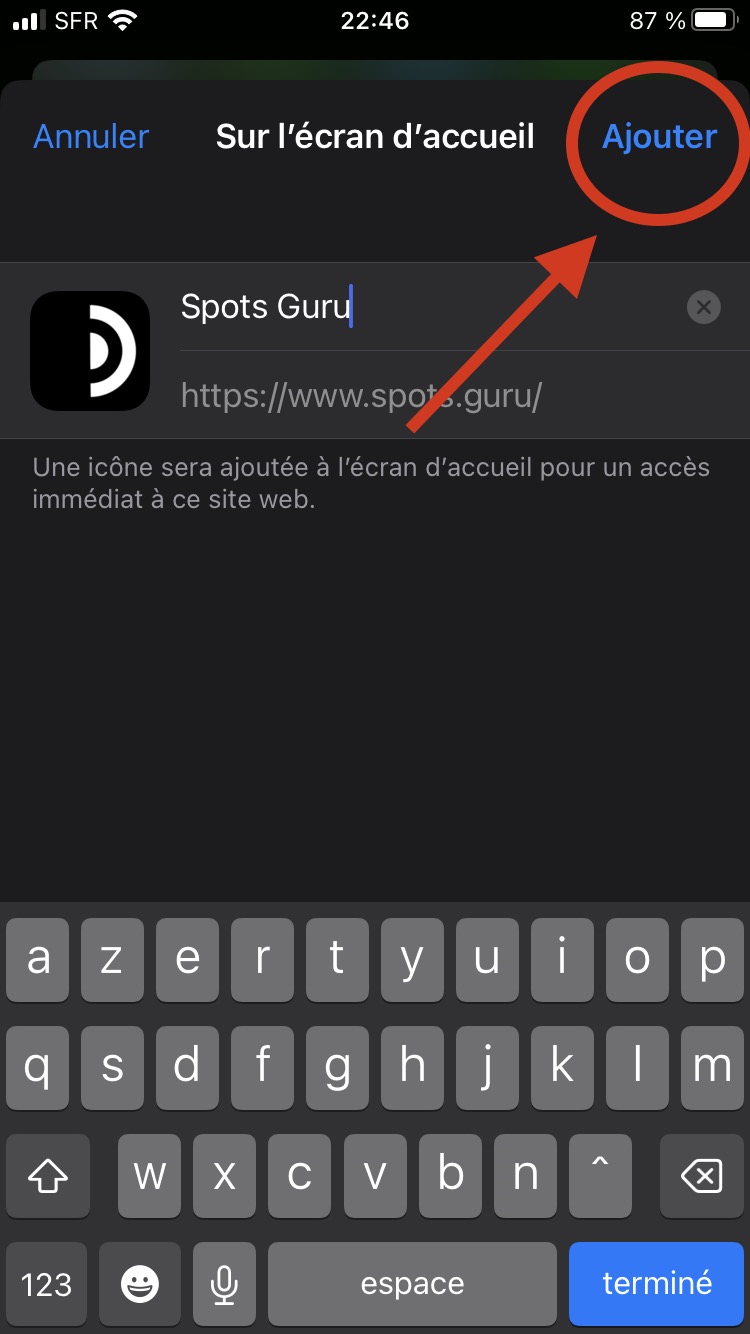Tap the terminé key on keyboard
The width and height of the screenshot is (750, 1334).
pyautogui.click(x=657, y=1283)
